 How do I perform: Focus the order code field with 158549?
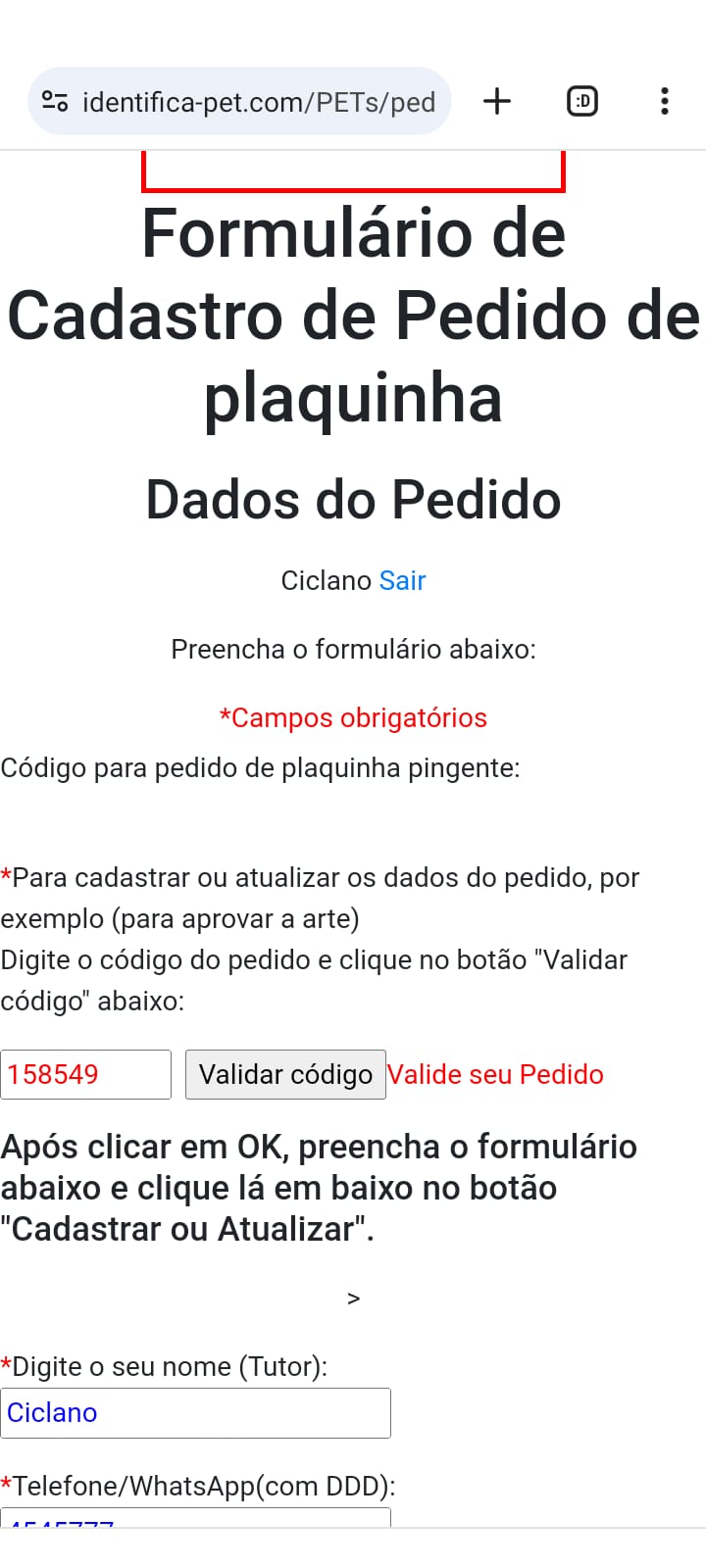click(x=86, y=1074)
